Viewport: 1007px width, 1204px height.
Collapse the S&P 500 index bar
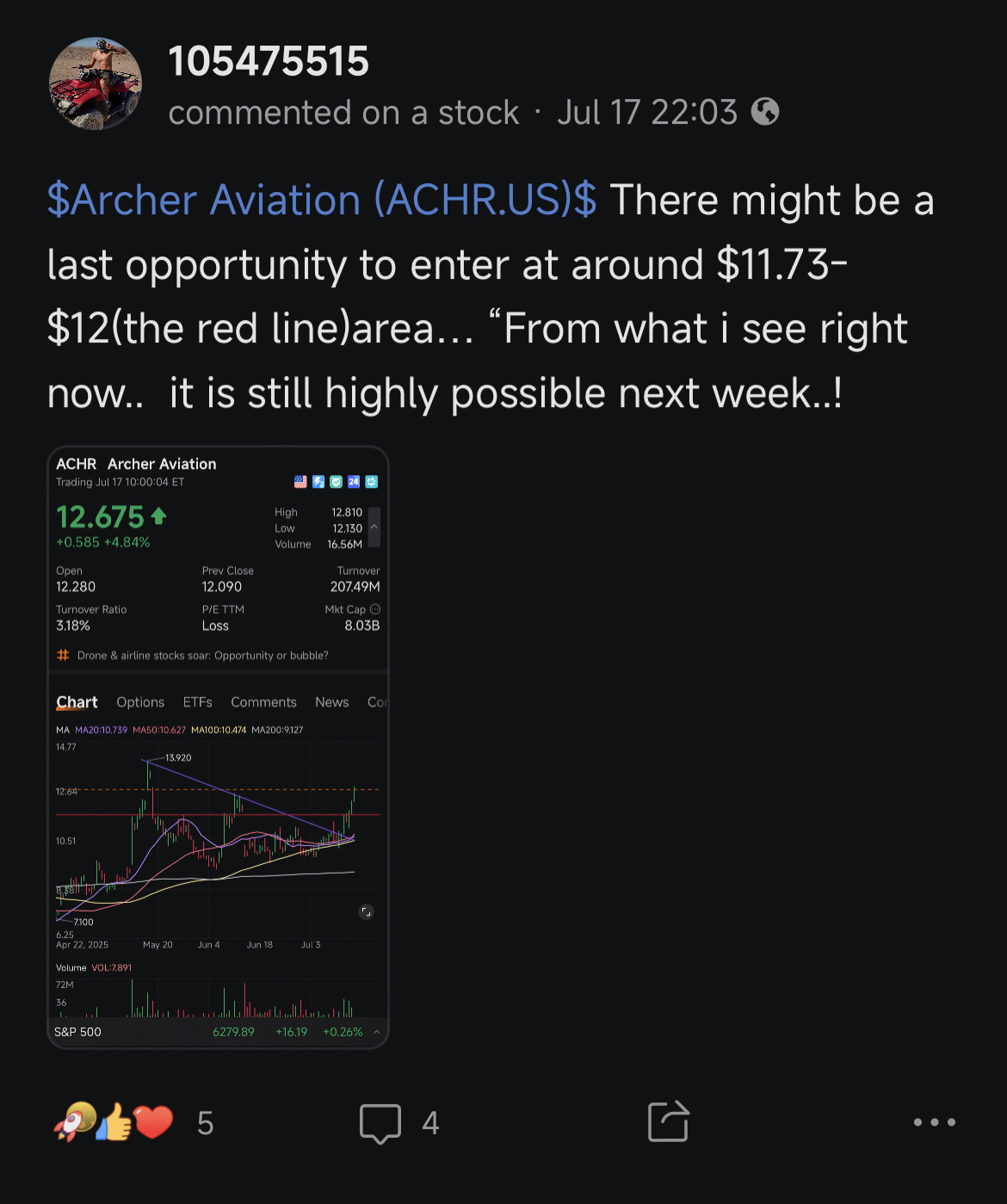[x=376, y=1031]
